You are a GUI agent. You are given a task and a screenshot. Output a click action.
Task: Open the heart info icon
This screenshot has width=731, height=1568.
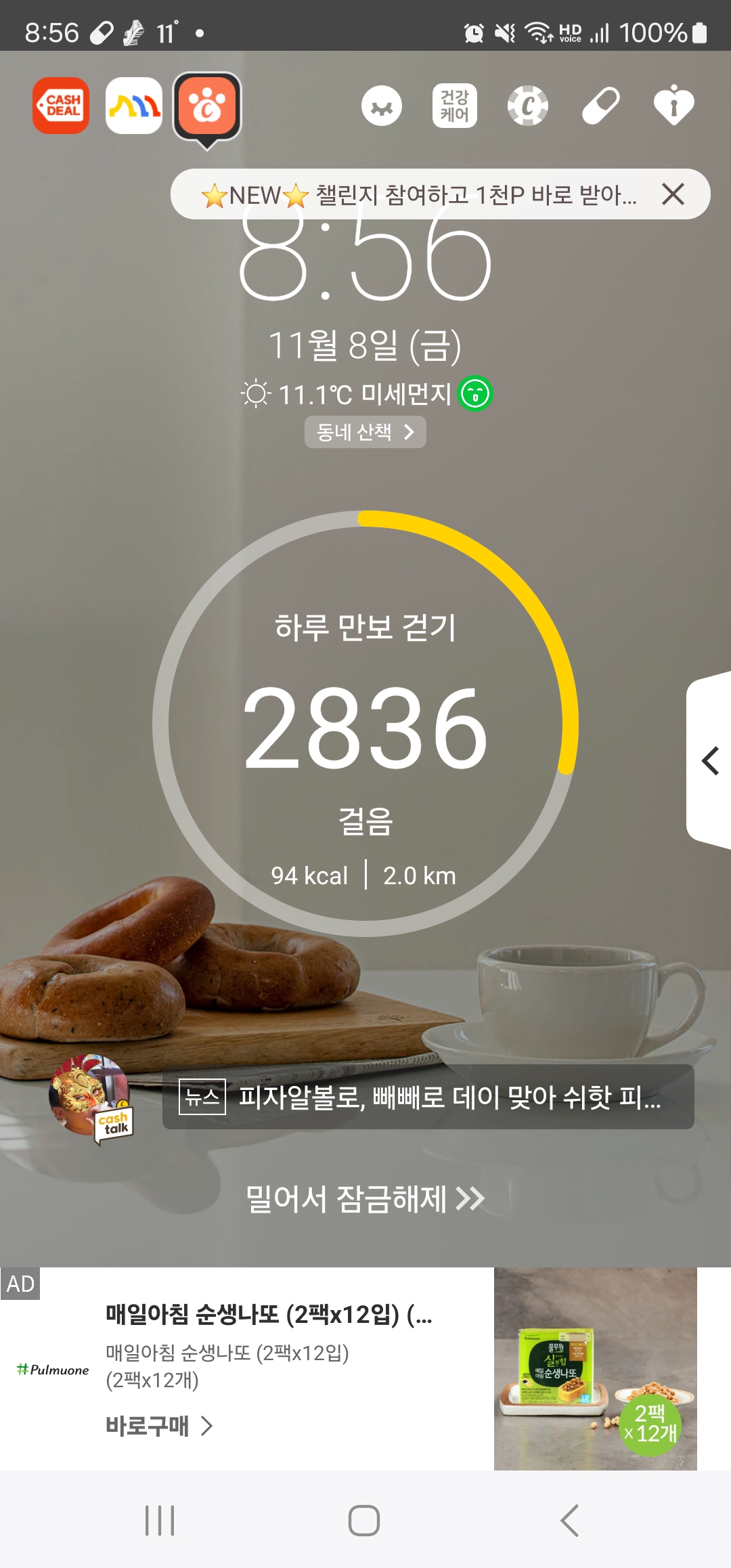tap(673, 106)
